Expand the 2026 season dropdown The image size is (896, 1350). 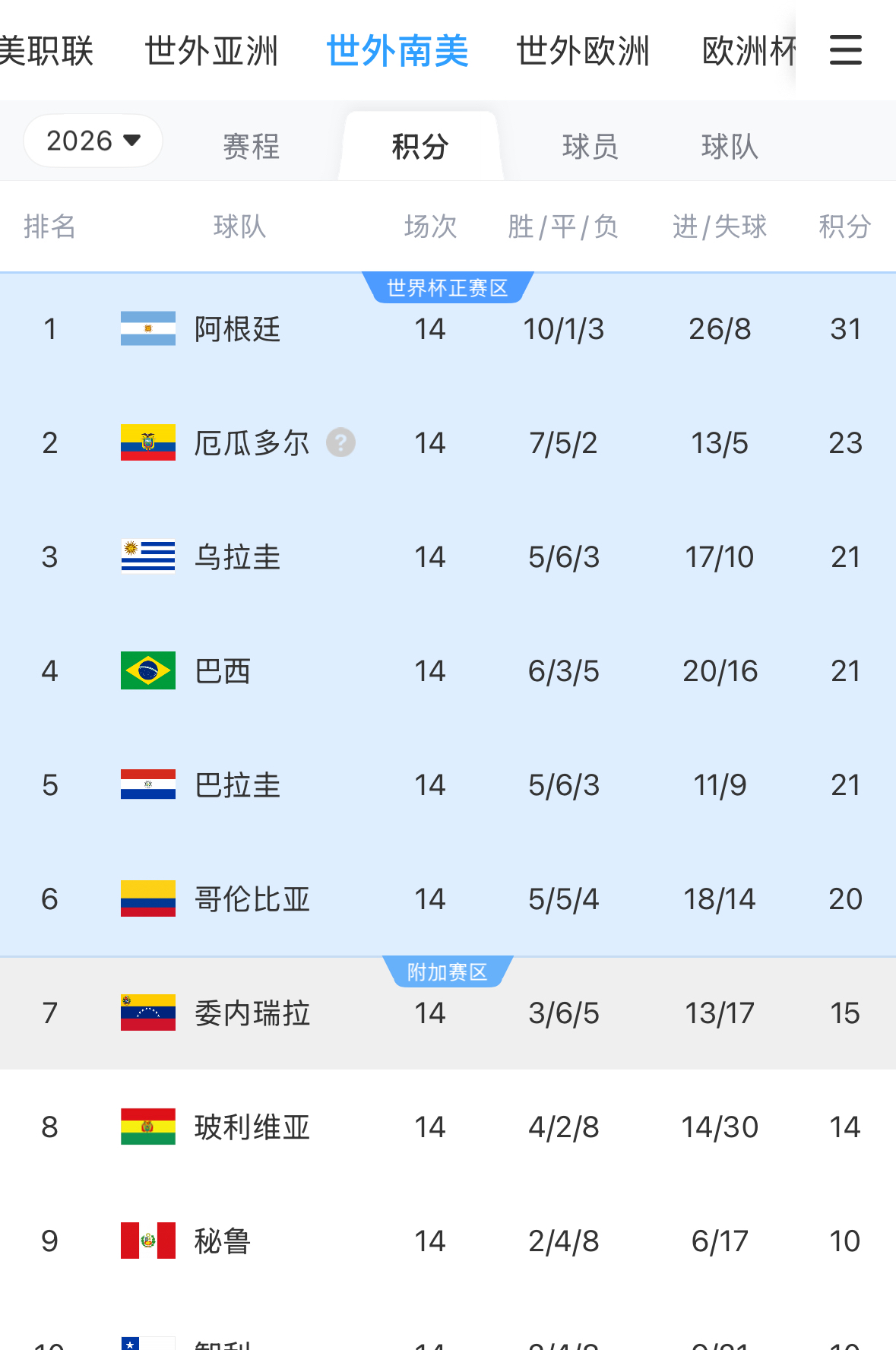click(93, 141)
